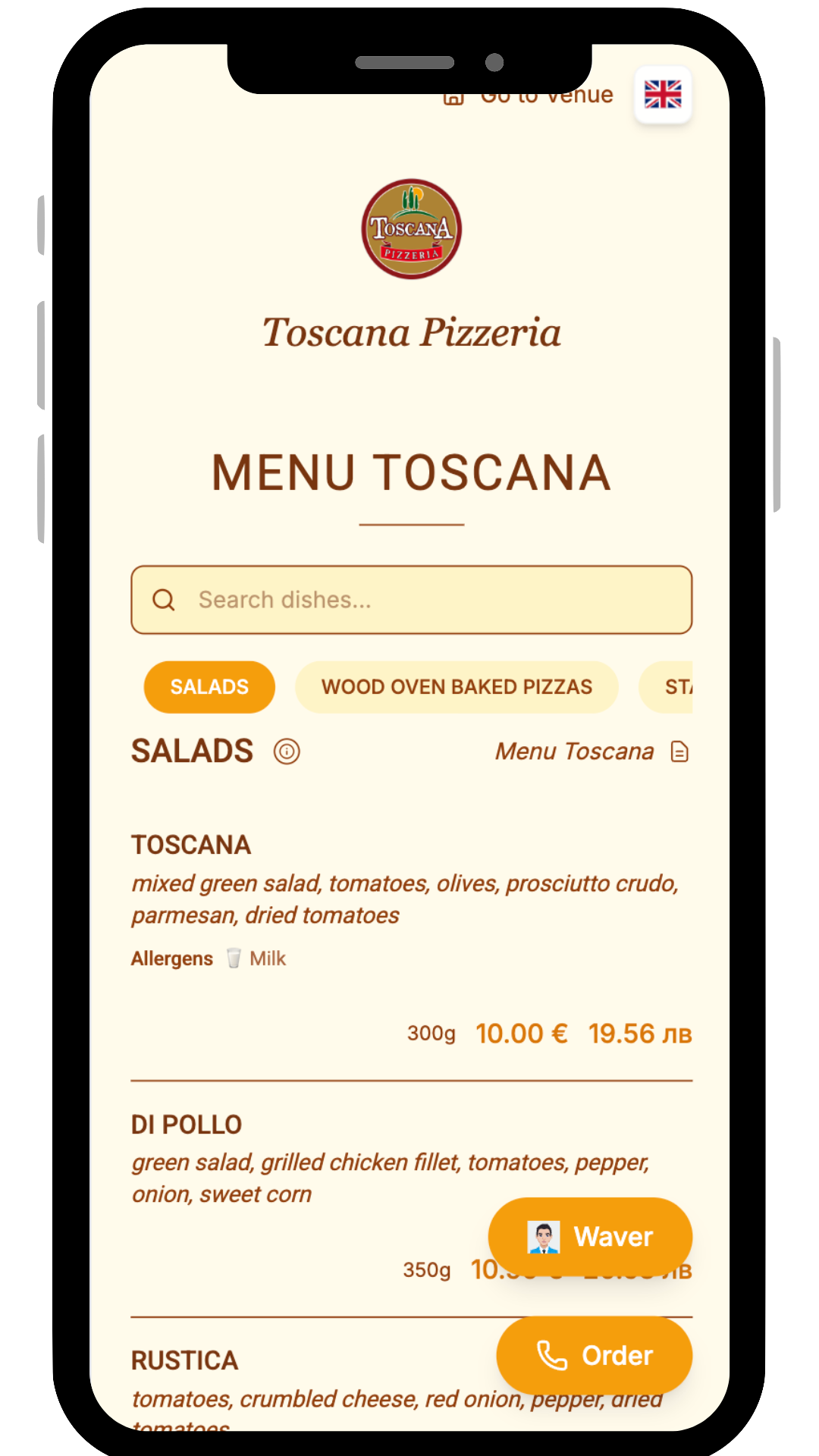819x1456 pixels.
Task: Open the language selector with UK flag
Action: [663, 95]
